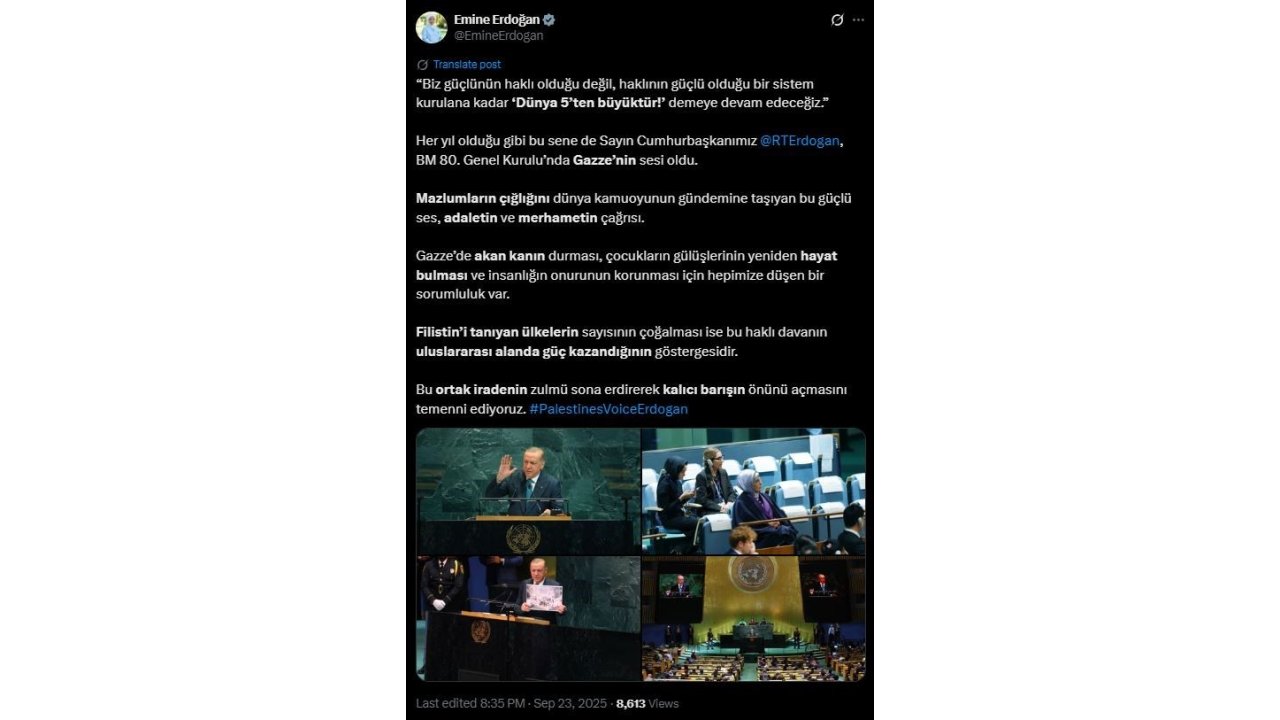This screenshot has height=720, width=1280.
Task: Open the @RTErdogan mention
Action: [x=799, y=141]
